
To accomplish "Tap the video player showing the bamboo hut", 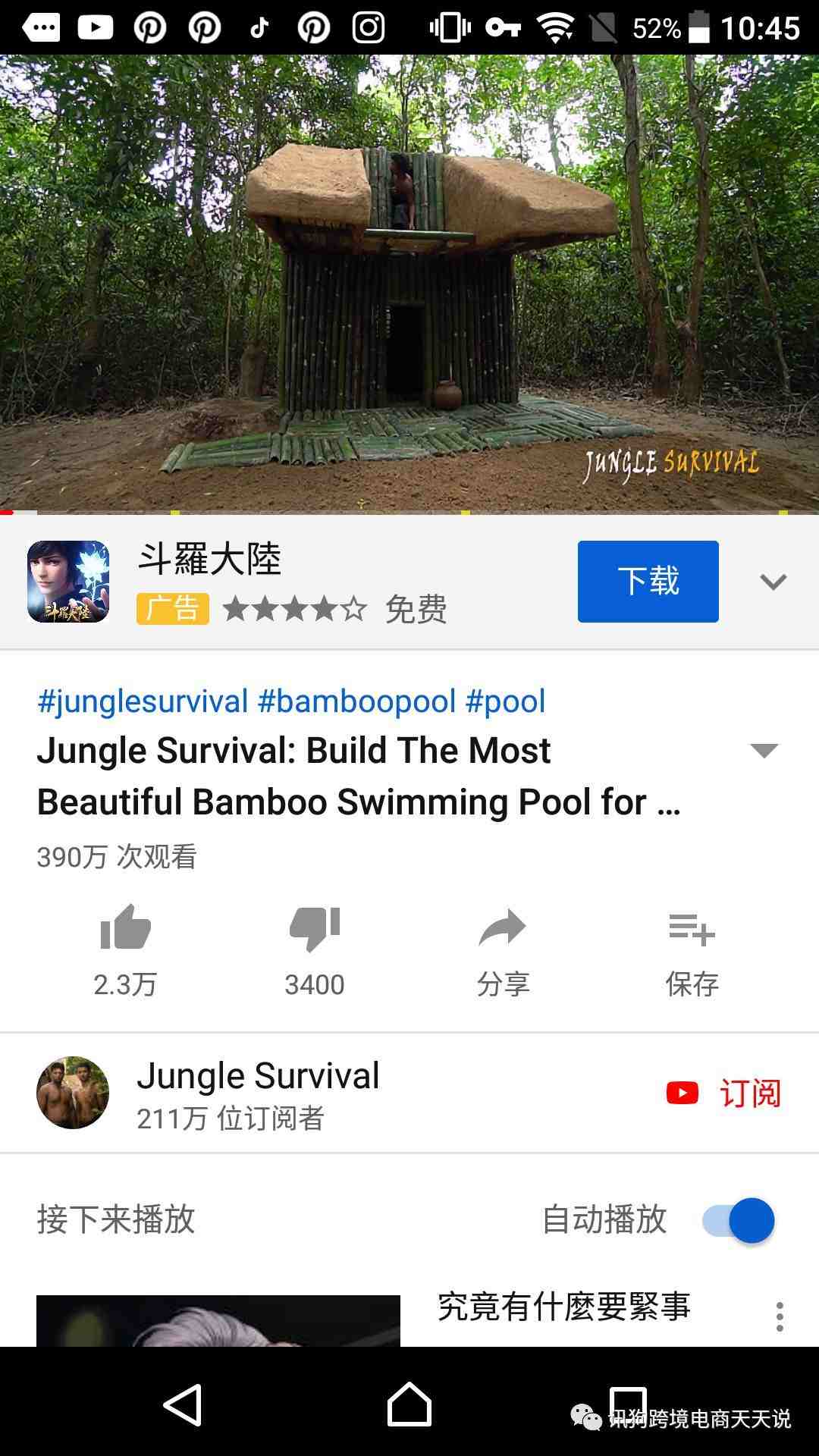I will [x=409, y=284].
